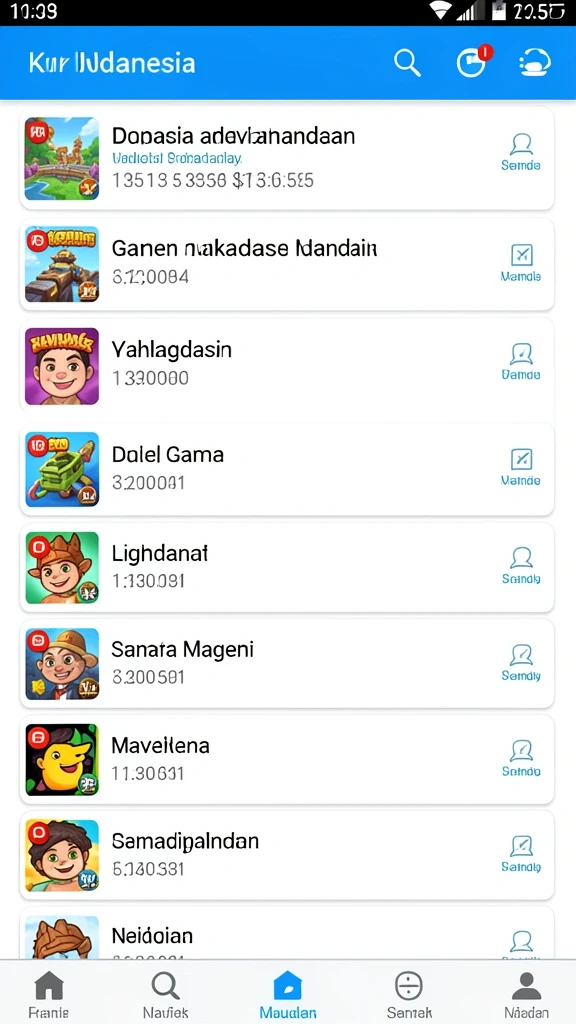Open the Lighdanat game card
The width and height of the screenshot is (576, 1024).
coord(287,567)
